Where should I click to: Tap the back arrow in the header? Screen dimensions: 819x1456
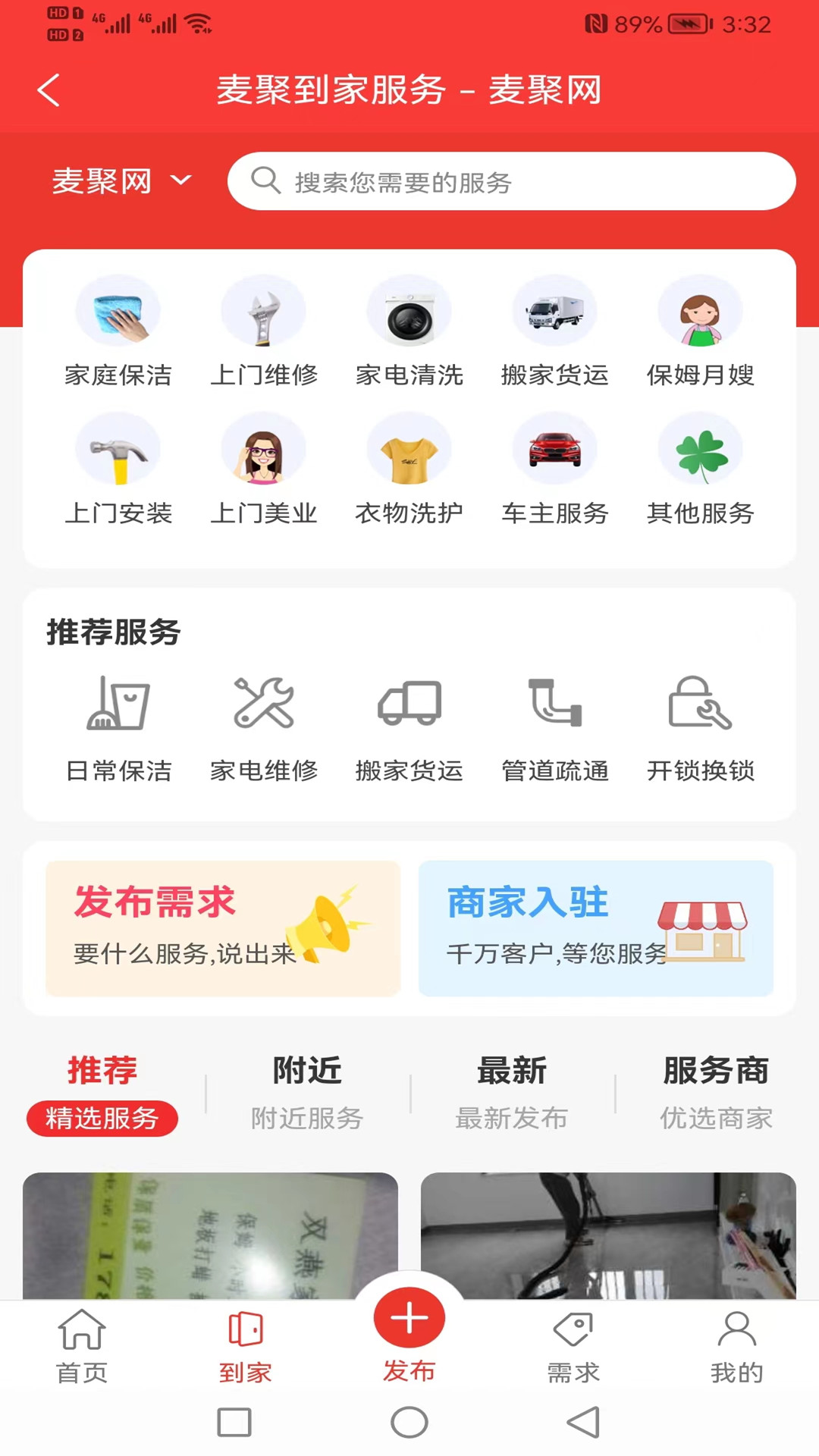pos(48,89)
